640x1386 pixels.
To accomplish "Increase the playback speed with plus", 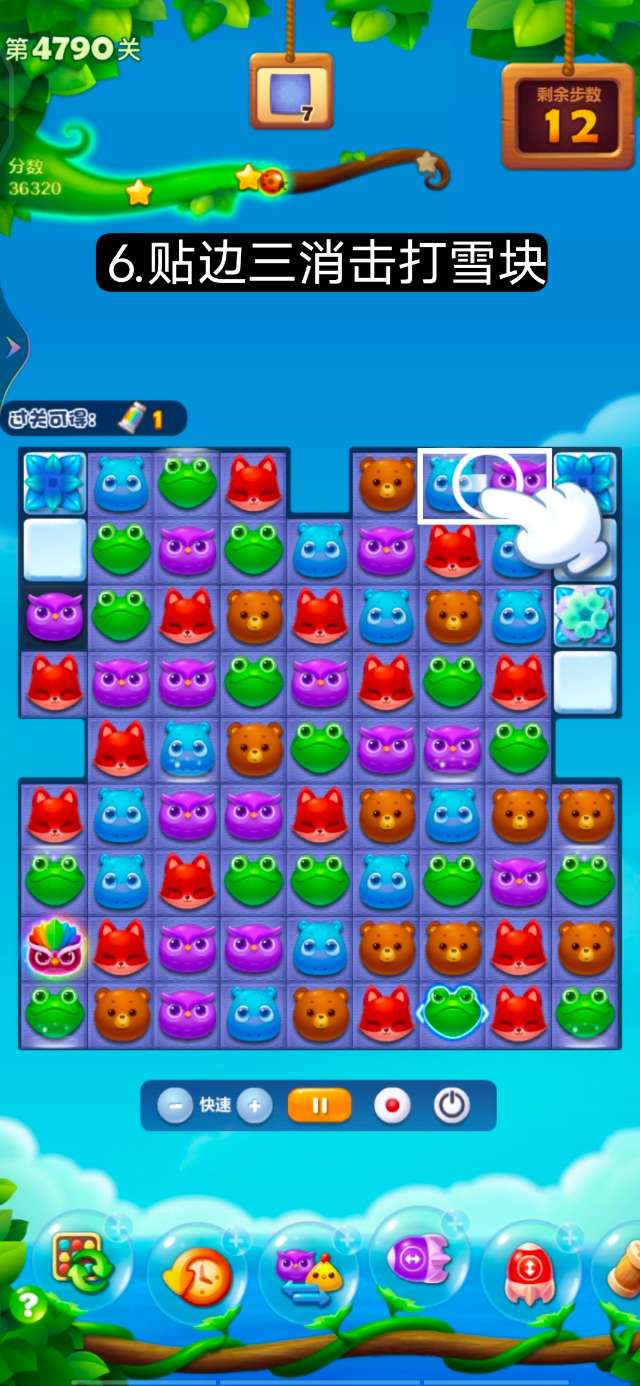I will click(x=255, y=1106).
